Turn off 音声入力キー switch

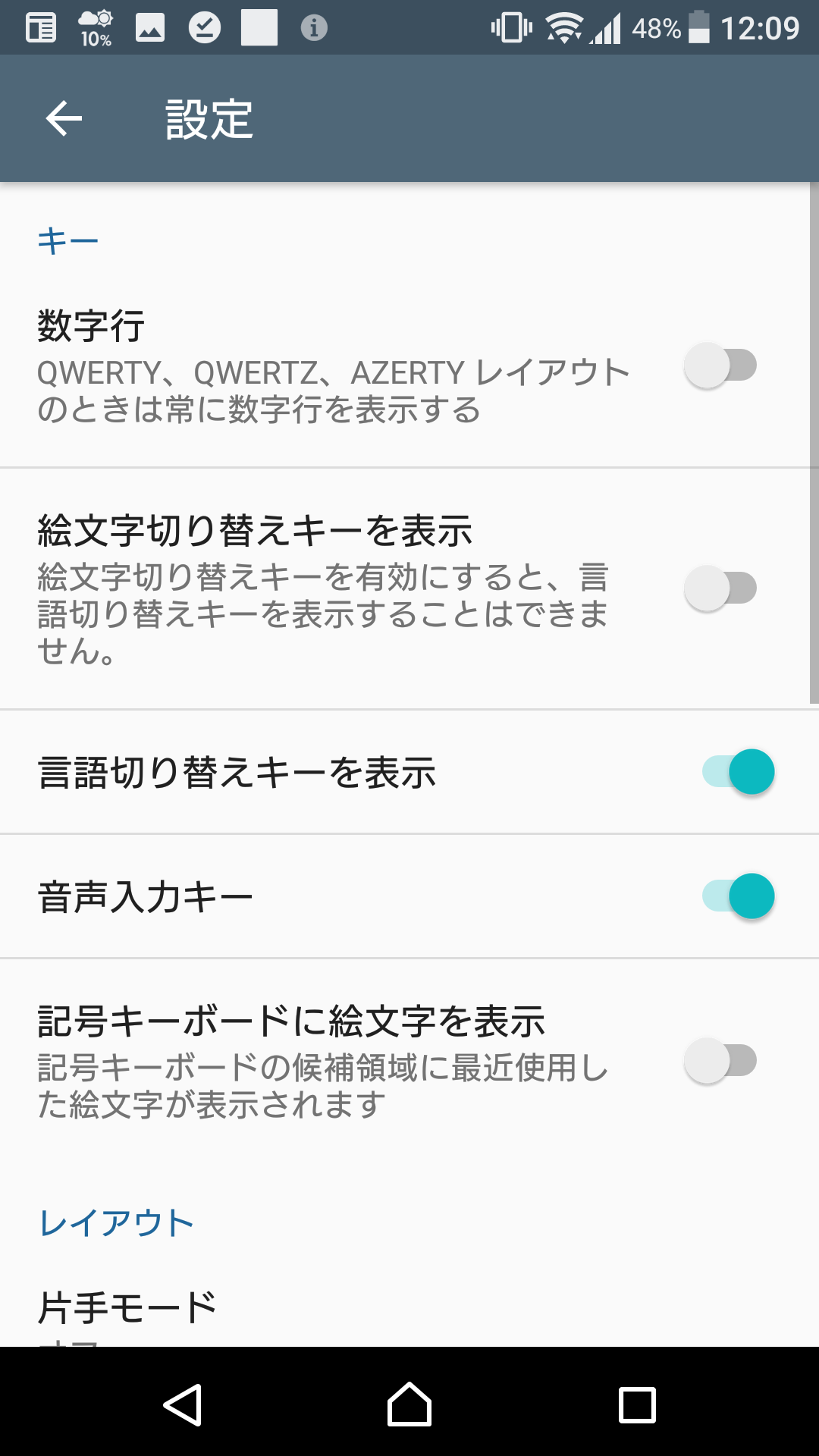tap(739, 896)
